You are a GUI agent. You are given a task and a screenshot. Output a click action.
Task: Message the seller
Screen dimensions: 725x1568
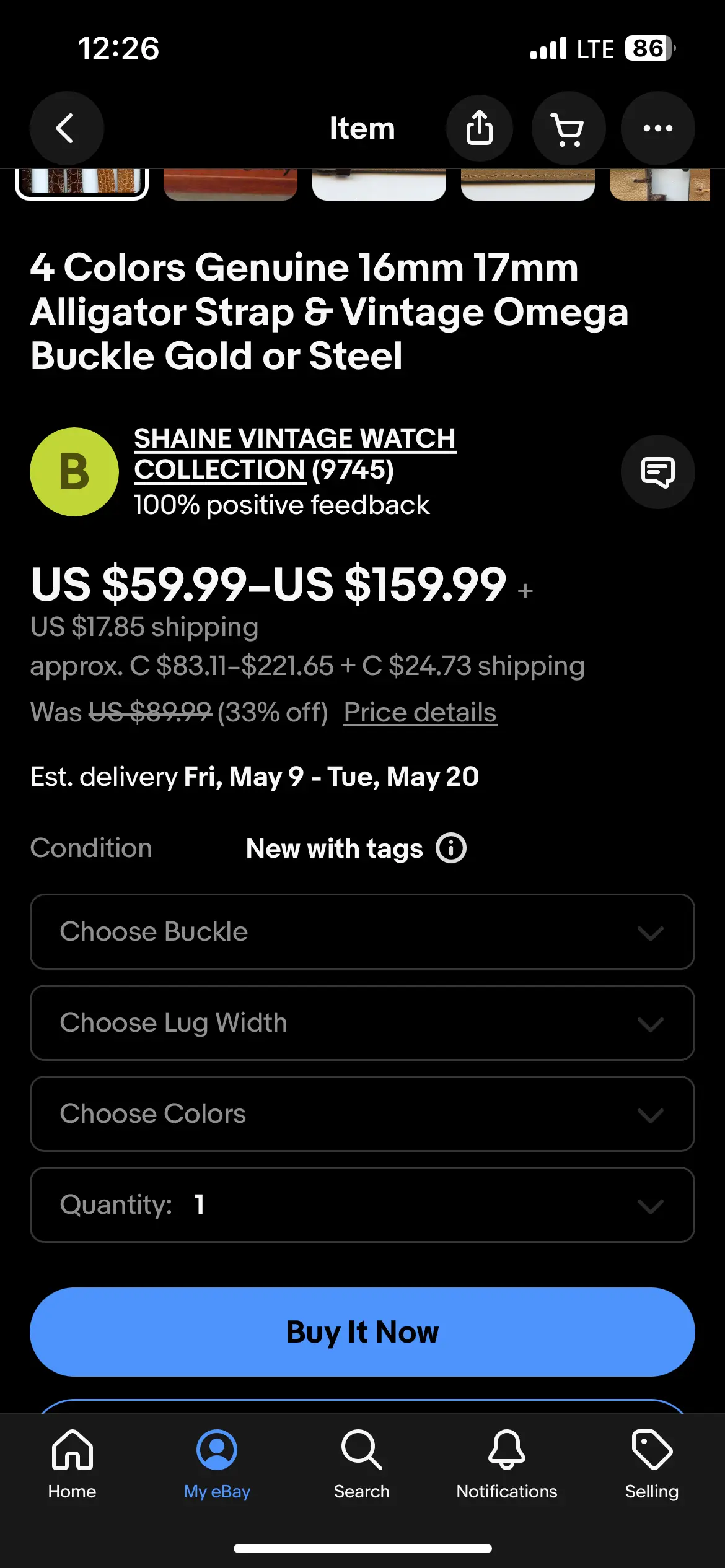coord(657,472)
